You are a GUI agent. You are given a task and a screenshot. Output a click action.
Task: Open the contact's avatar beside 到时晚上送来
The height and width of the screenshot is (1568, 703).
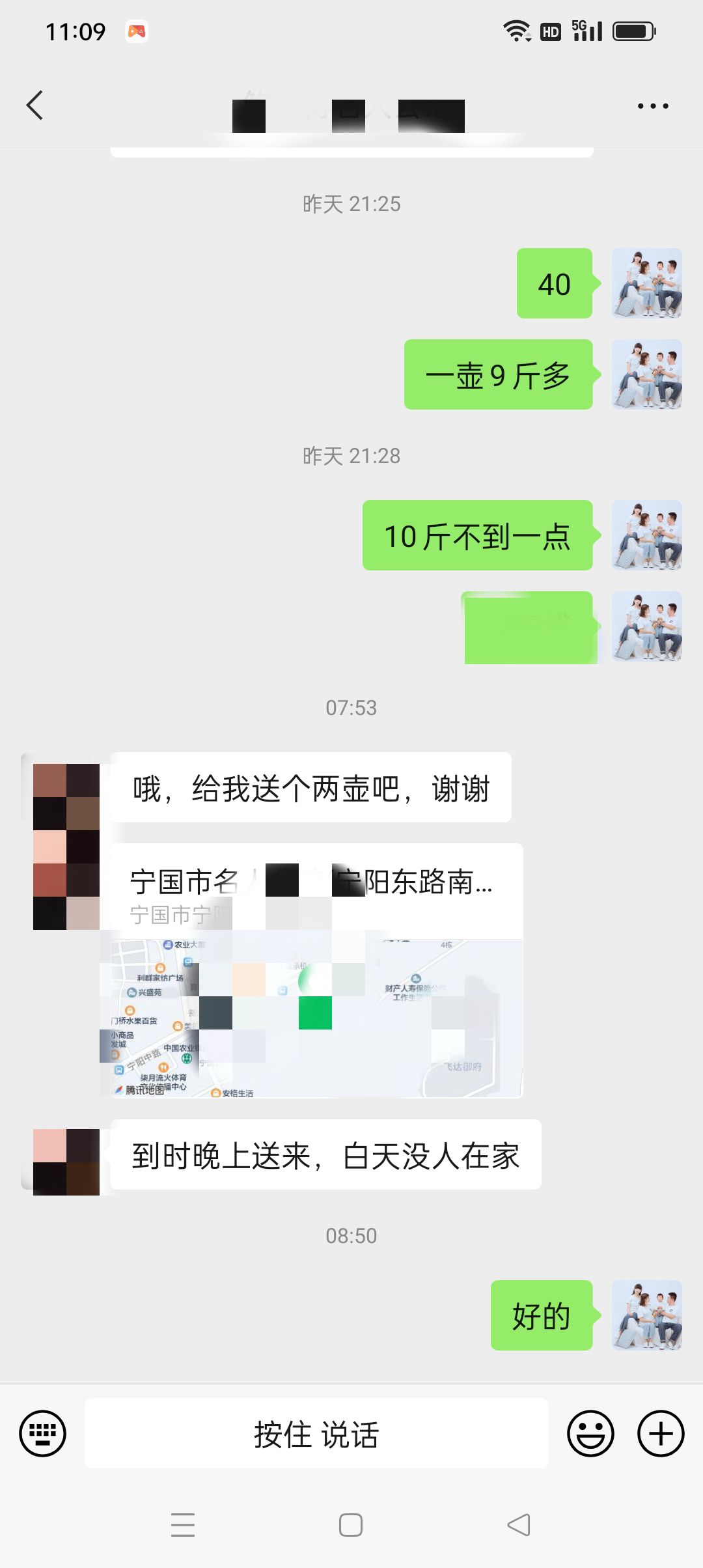click(x=66, y=1162)
